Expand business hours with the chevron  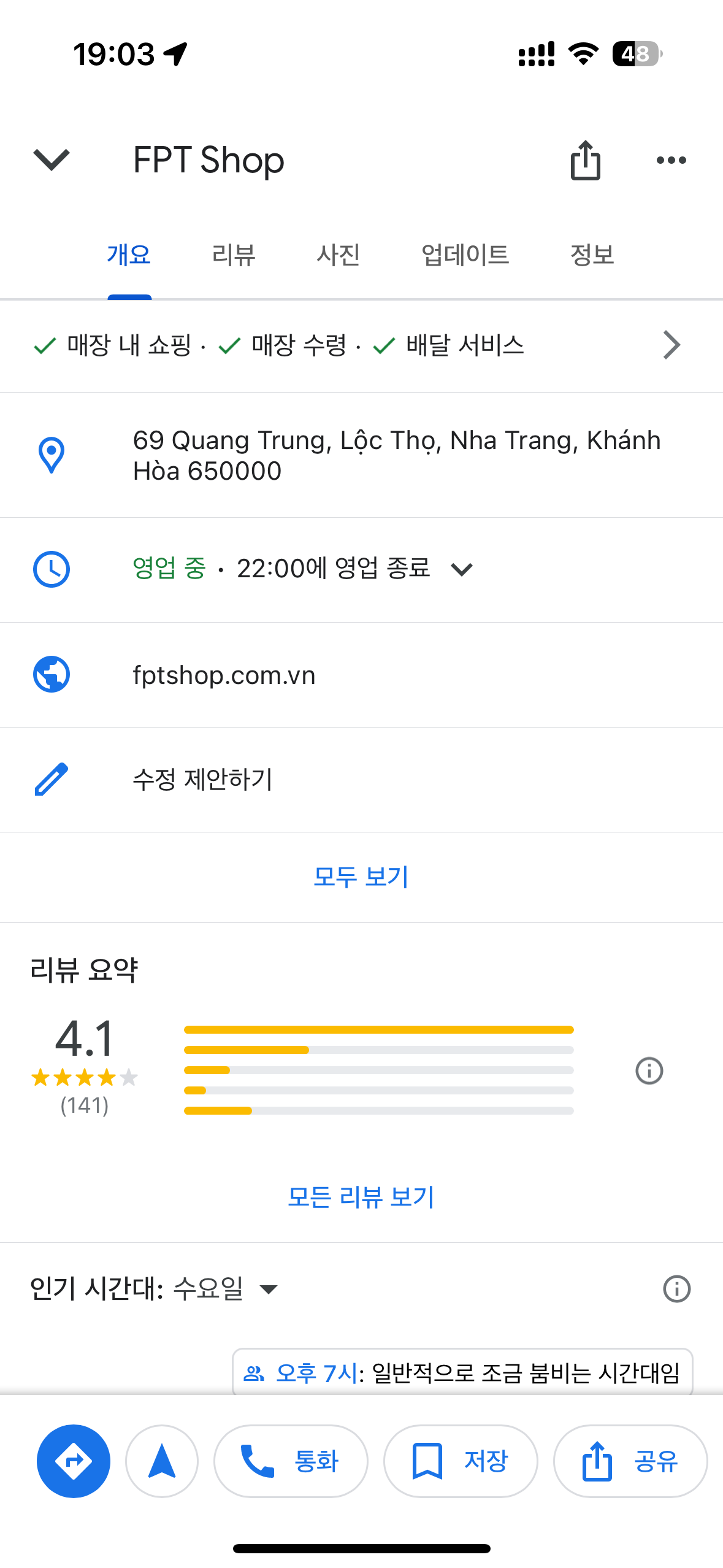(462, 569)
